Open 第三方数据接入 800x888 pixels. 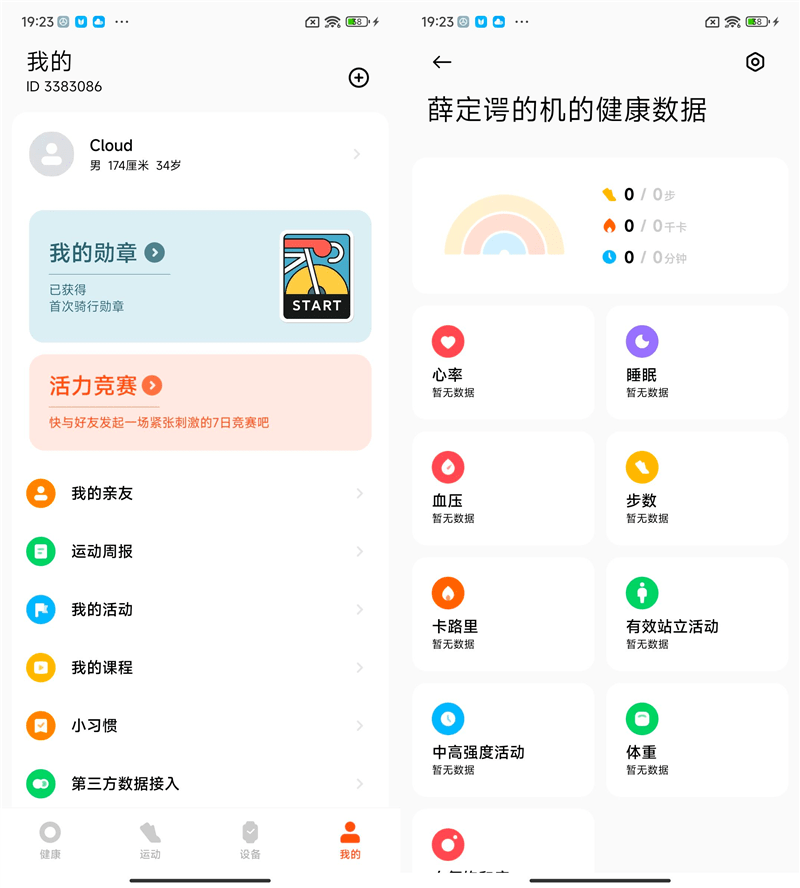tap(200, 783)
